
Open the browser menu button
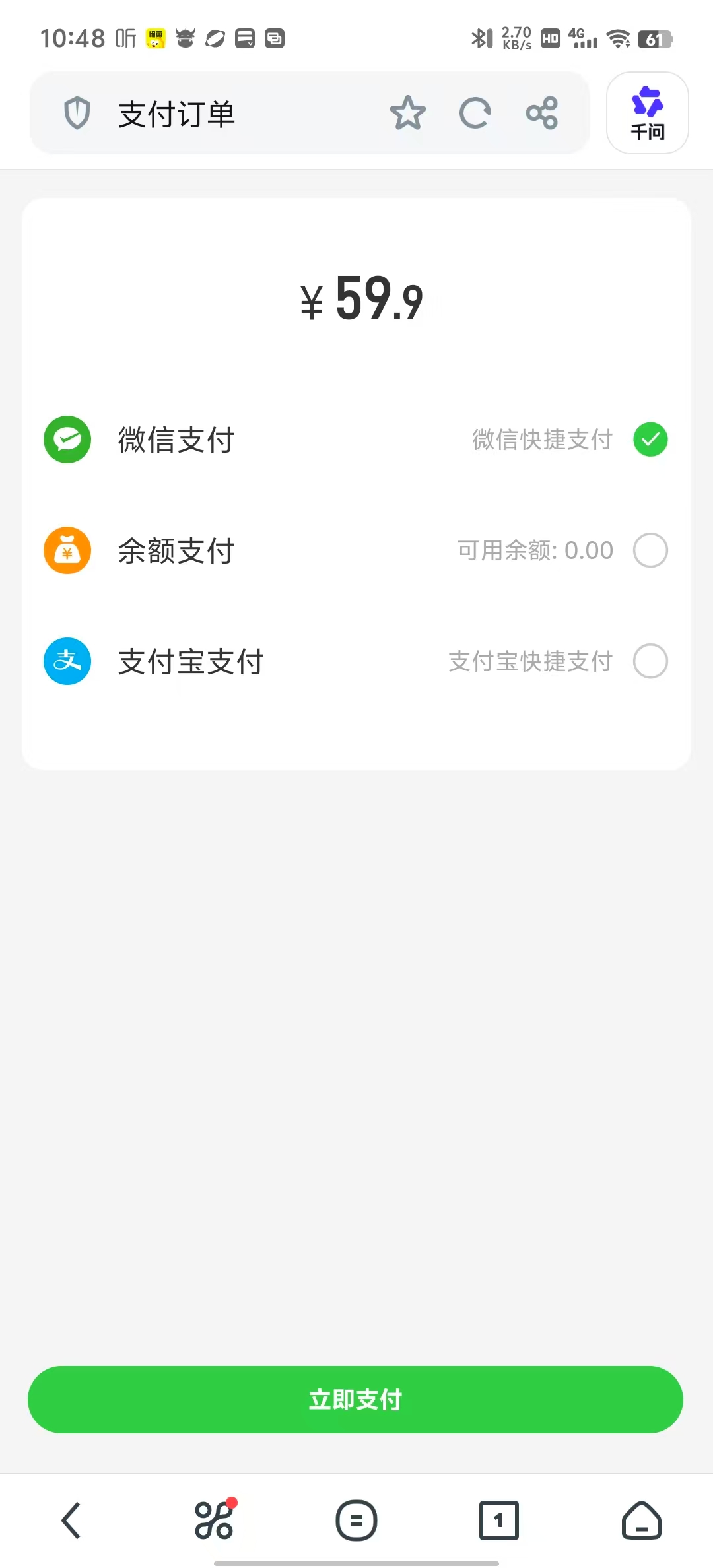(356, 1520)
